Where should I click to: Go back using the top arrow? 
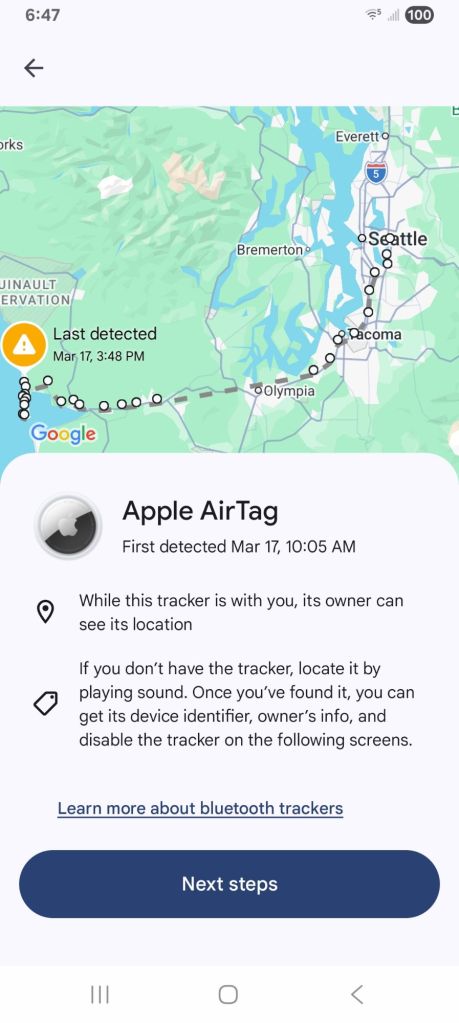pyautogui.click(x=34, y=68)
